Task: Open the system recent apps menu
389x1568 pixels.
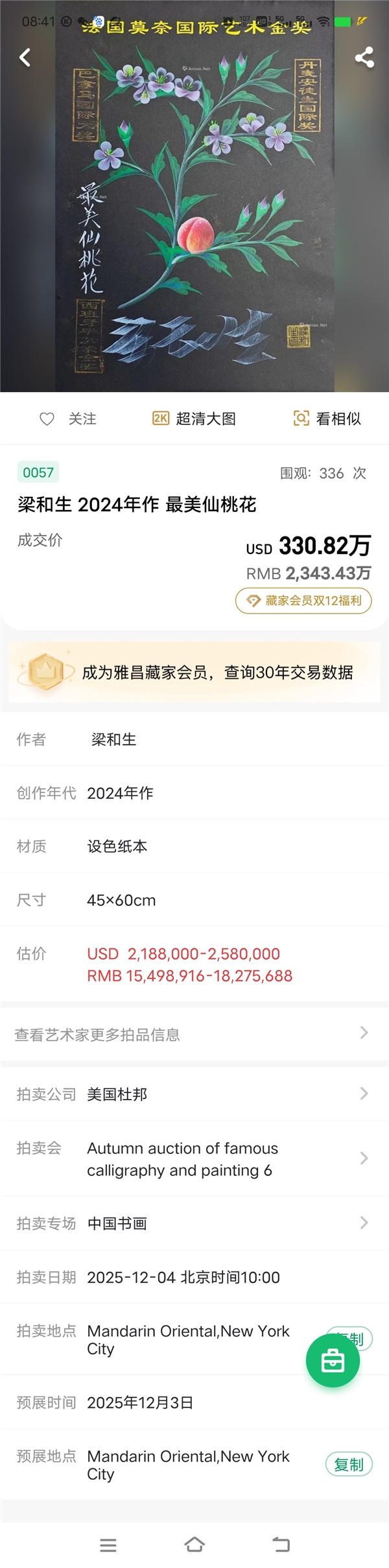Action: click(108, 1545)
